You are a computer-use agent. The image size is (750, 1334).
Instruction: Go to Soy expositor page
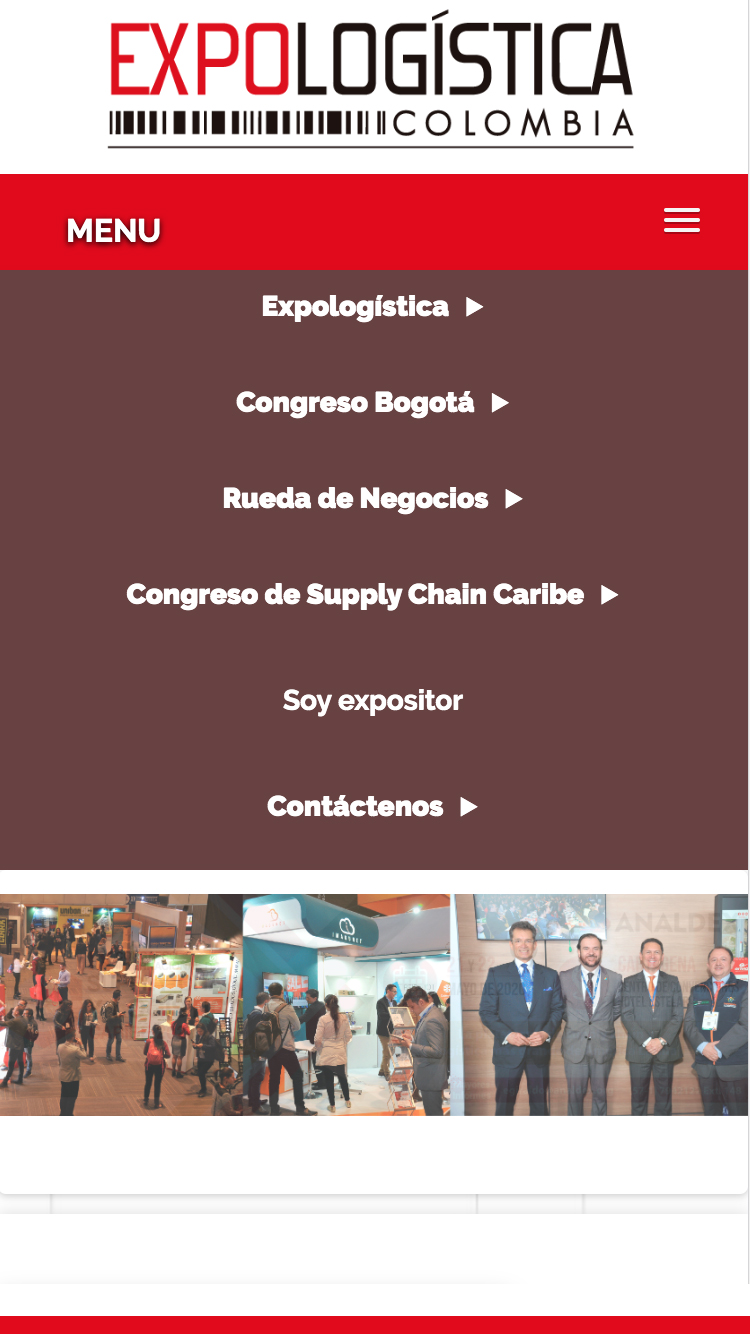tap(372, 700)
